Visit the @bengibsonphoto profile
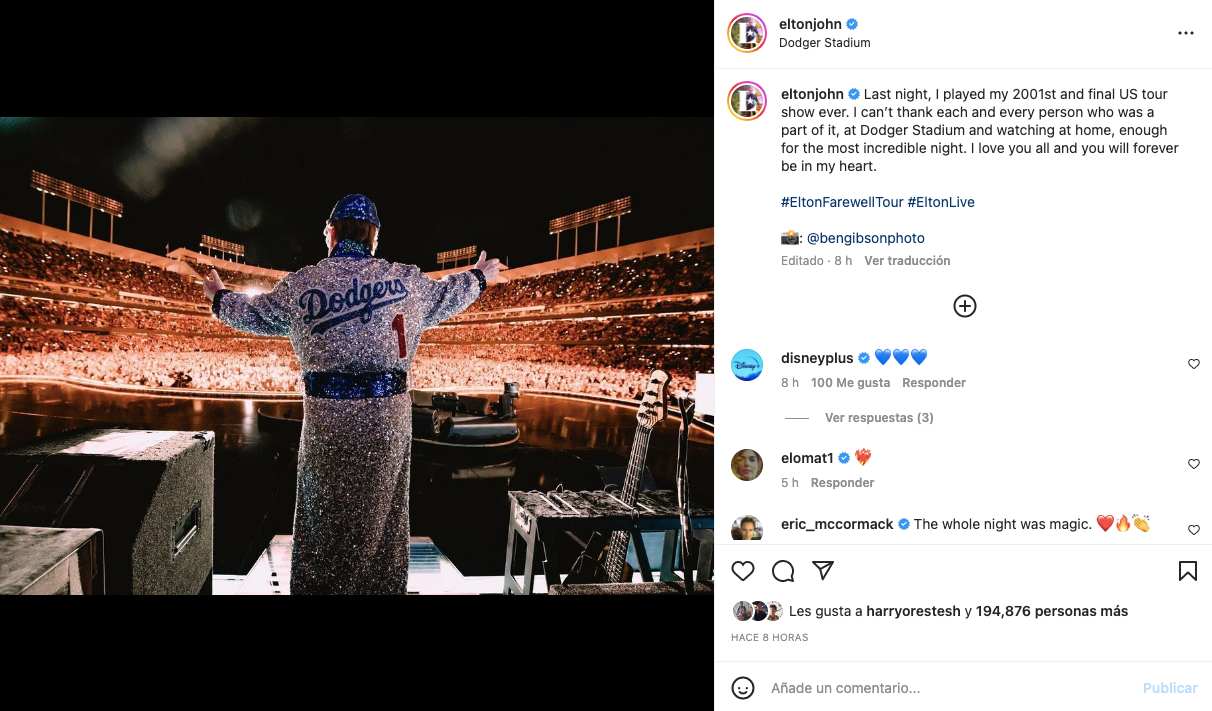 [x=865, y=238]
